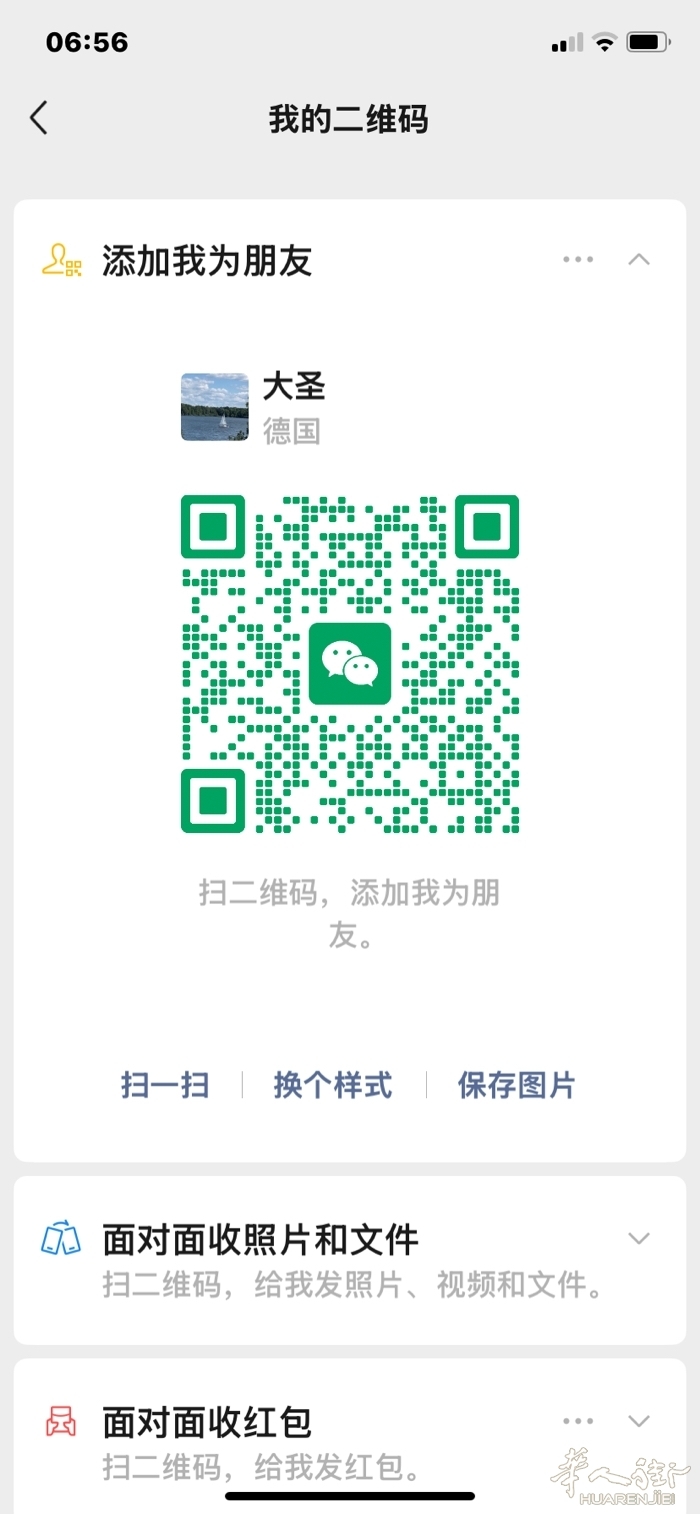Tap 保存图片 to save the QR image
700x1514 pixels.
(517, 1085)
